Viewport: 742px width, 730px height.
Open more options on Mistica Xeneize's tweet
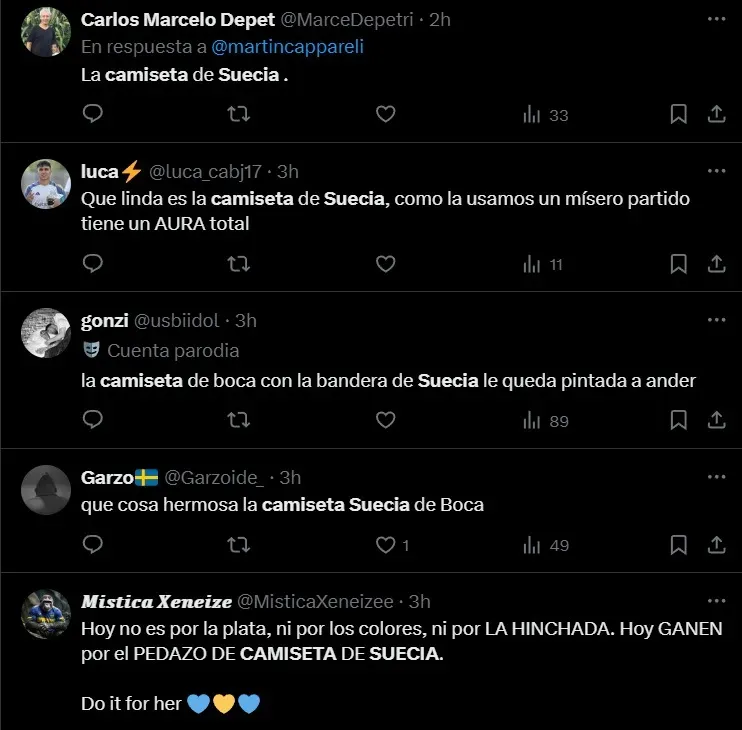click(x=716, y=601)
